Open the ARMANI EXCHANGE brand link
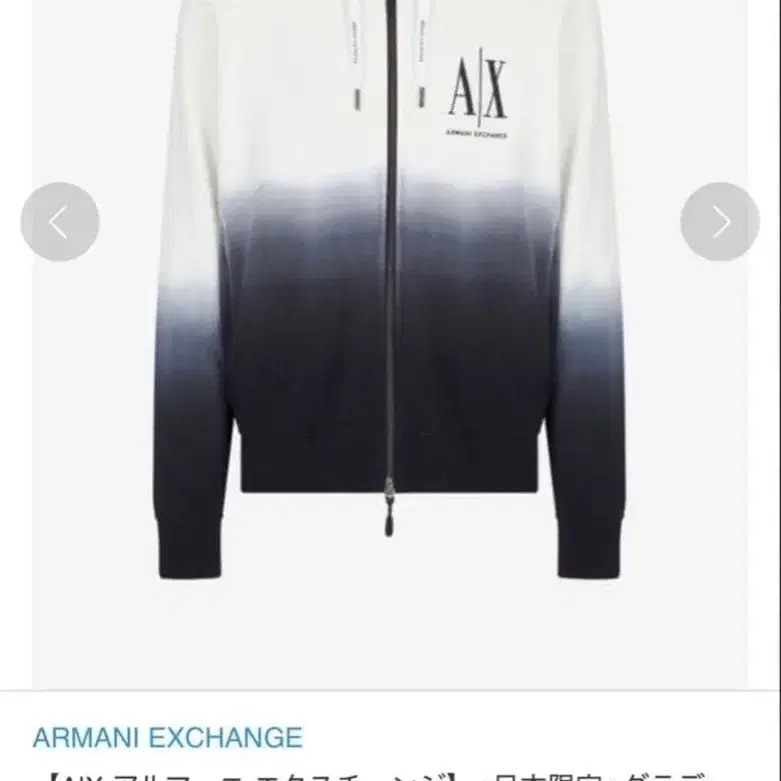 point(167,738)
